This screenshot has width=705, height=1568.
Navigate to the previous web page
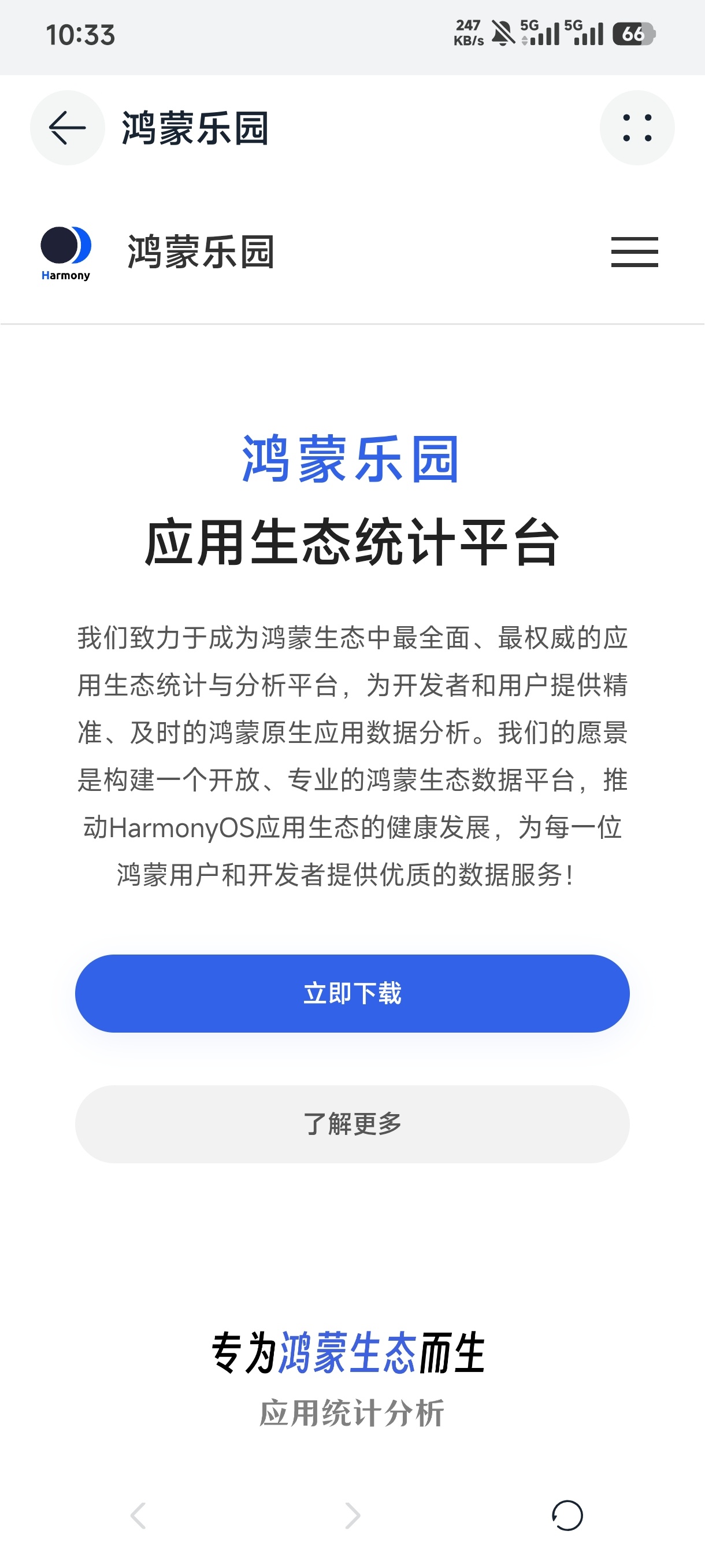tap(139, 1515)
